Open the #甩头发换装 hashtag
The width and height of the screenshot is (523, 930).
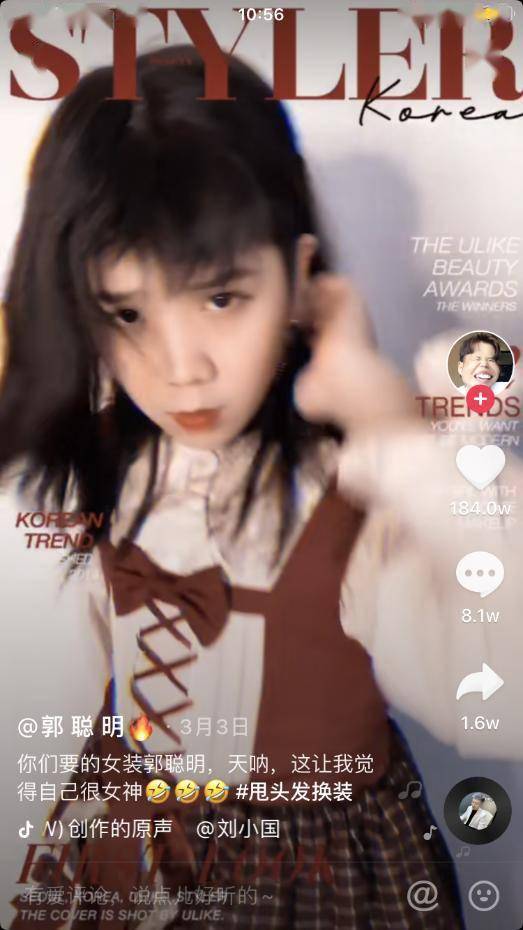coord(294,792)
